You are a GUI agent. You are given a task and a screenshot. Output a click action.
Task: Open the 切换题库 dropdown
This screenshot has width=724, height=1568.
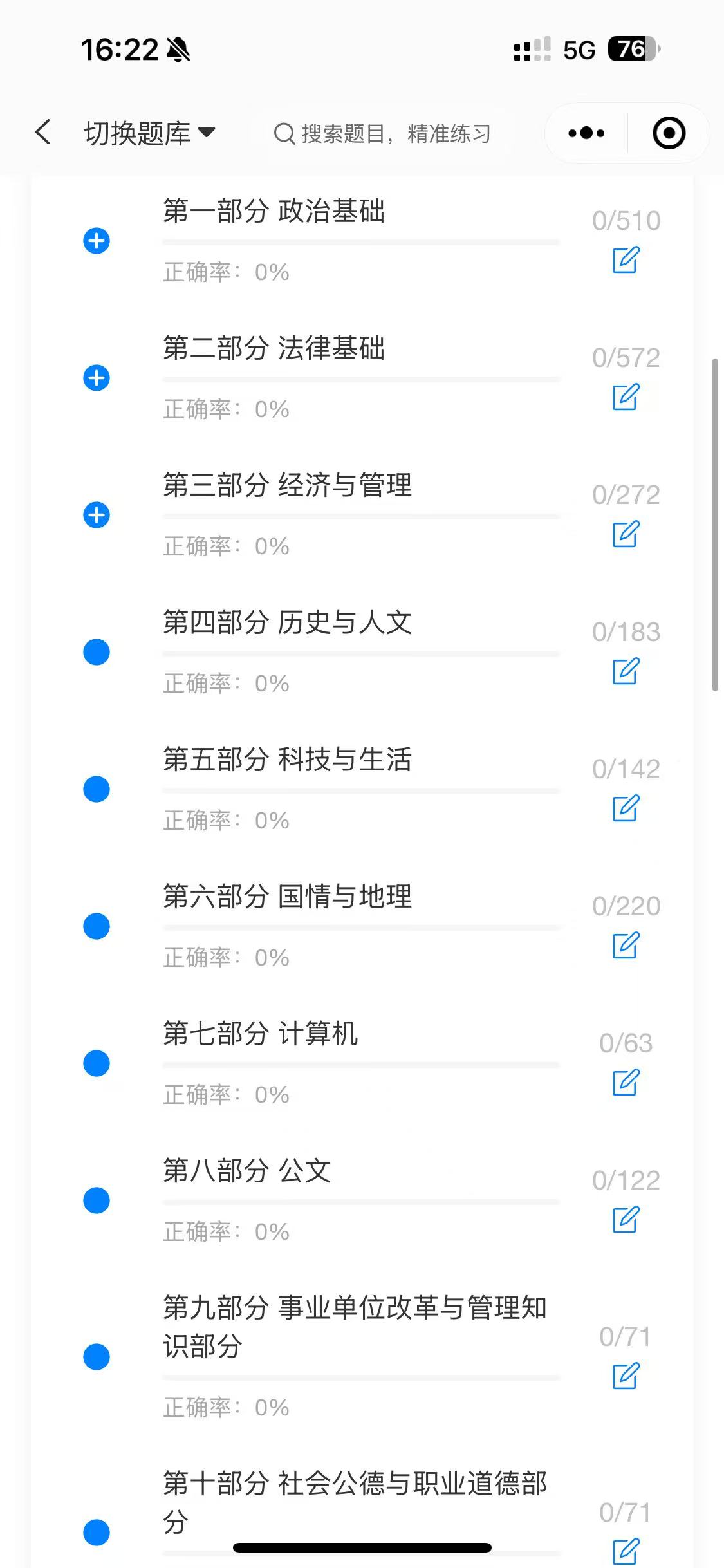pos(149,133)
